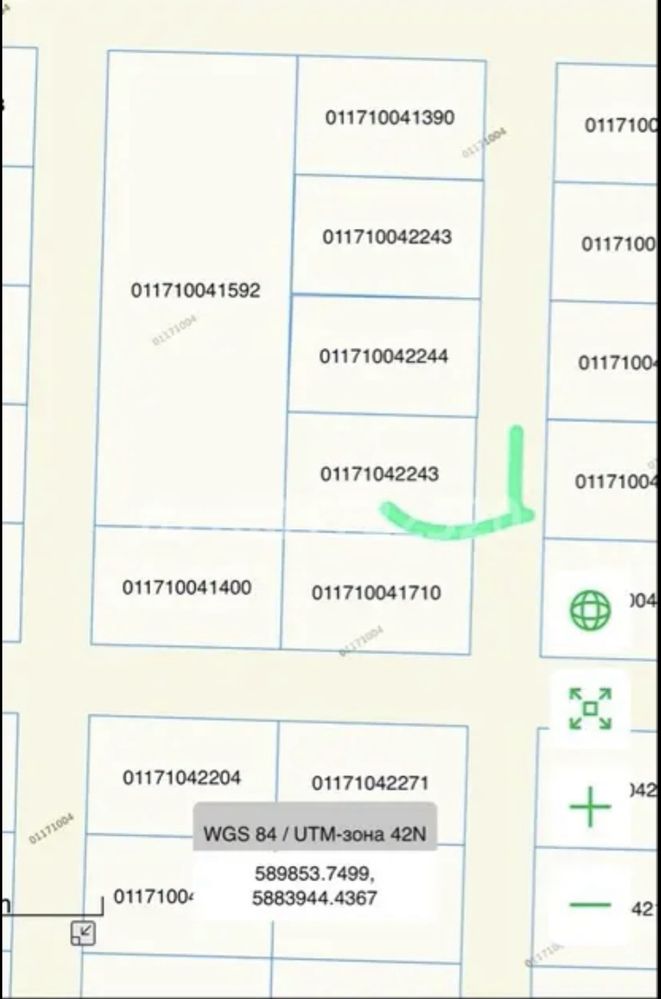
Task: Zoom in with the plus button
Action: (x=590, y=806)
